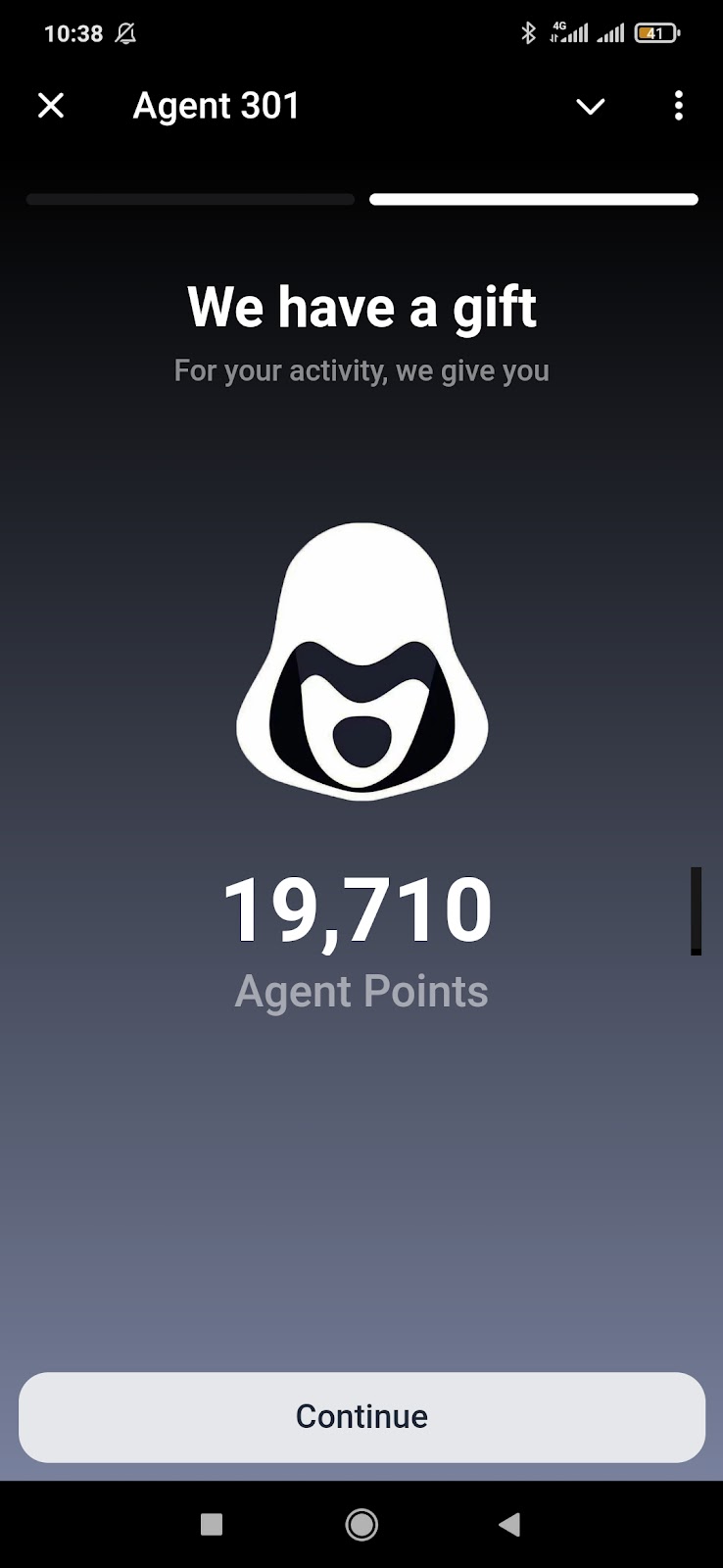Go to the home screen
Screen dimensions: 723x1568
click(361, 1524)
